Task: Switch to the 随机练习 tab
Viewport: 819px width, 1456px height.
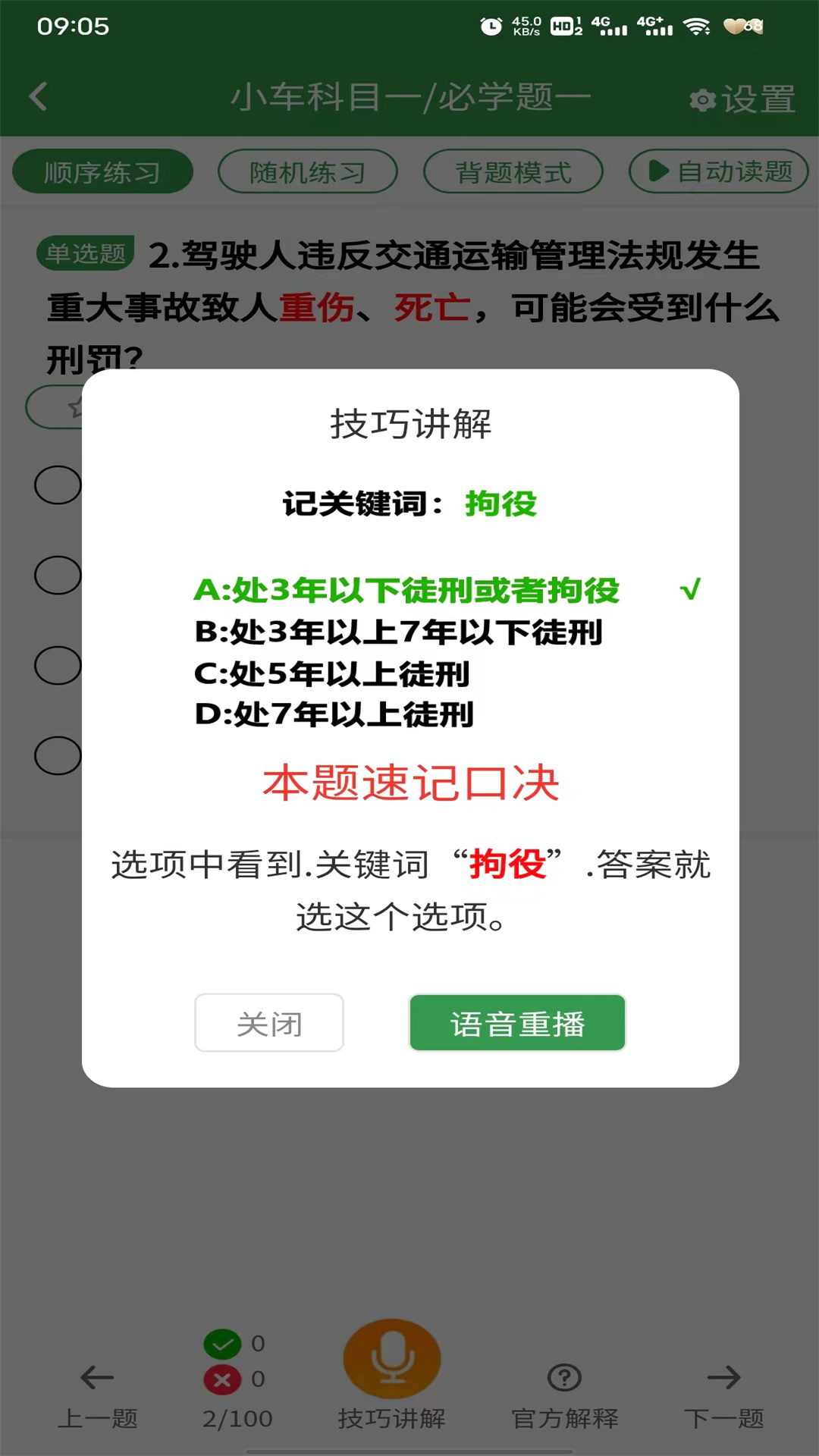Action: (308, 171)
